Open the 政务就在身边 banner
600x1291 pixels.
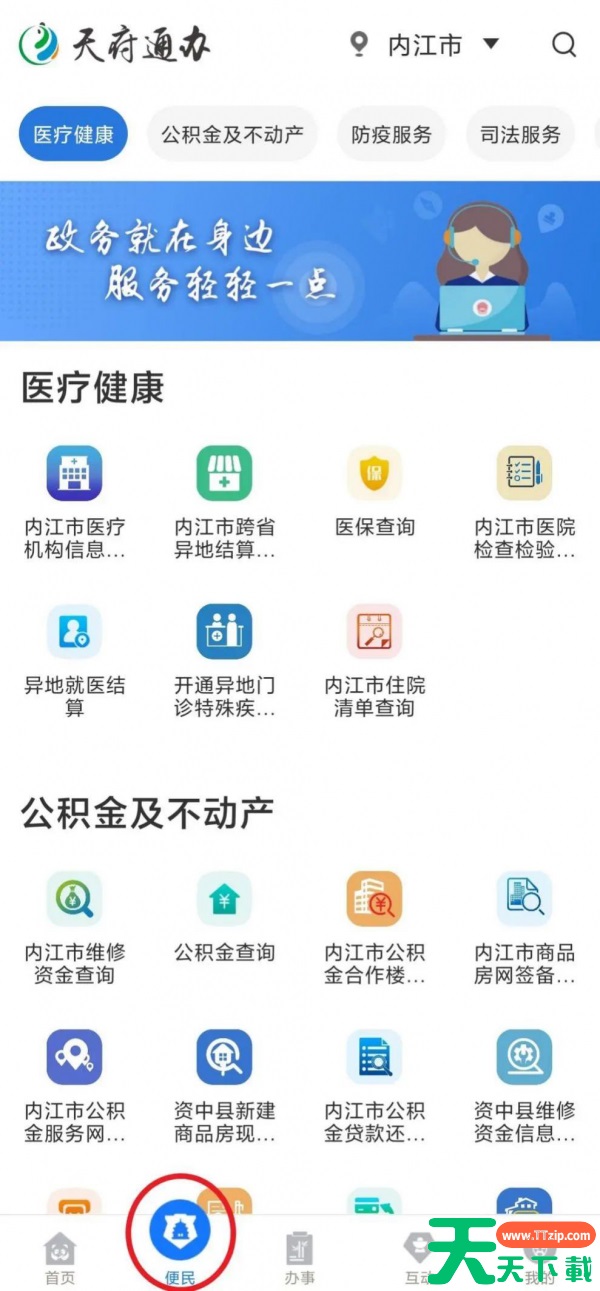point(300,260)
